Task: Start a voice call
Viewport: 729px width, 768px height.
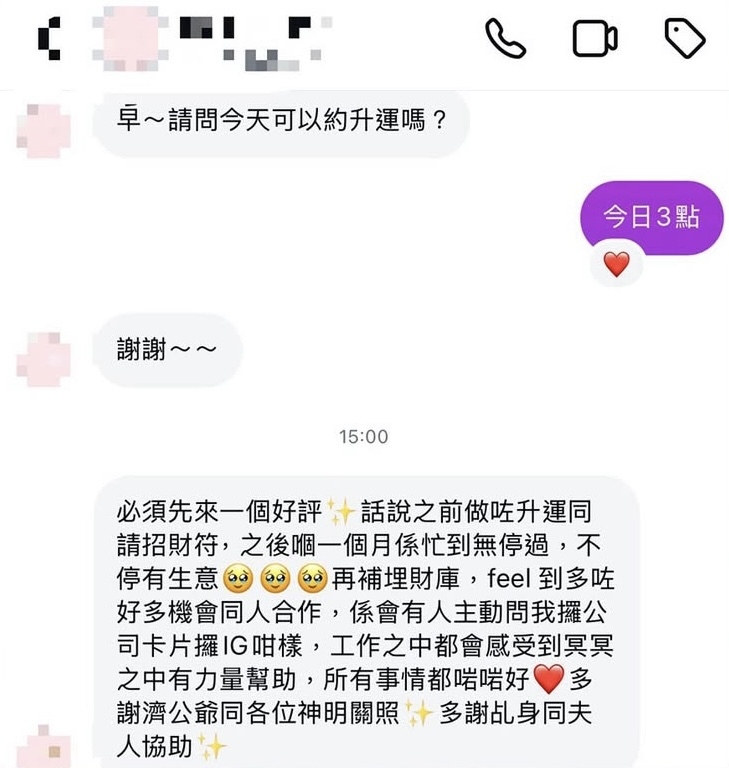Action: point(505,38)
